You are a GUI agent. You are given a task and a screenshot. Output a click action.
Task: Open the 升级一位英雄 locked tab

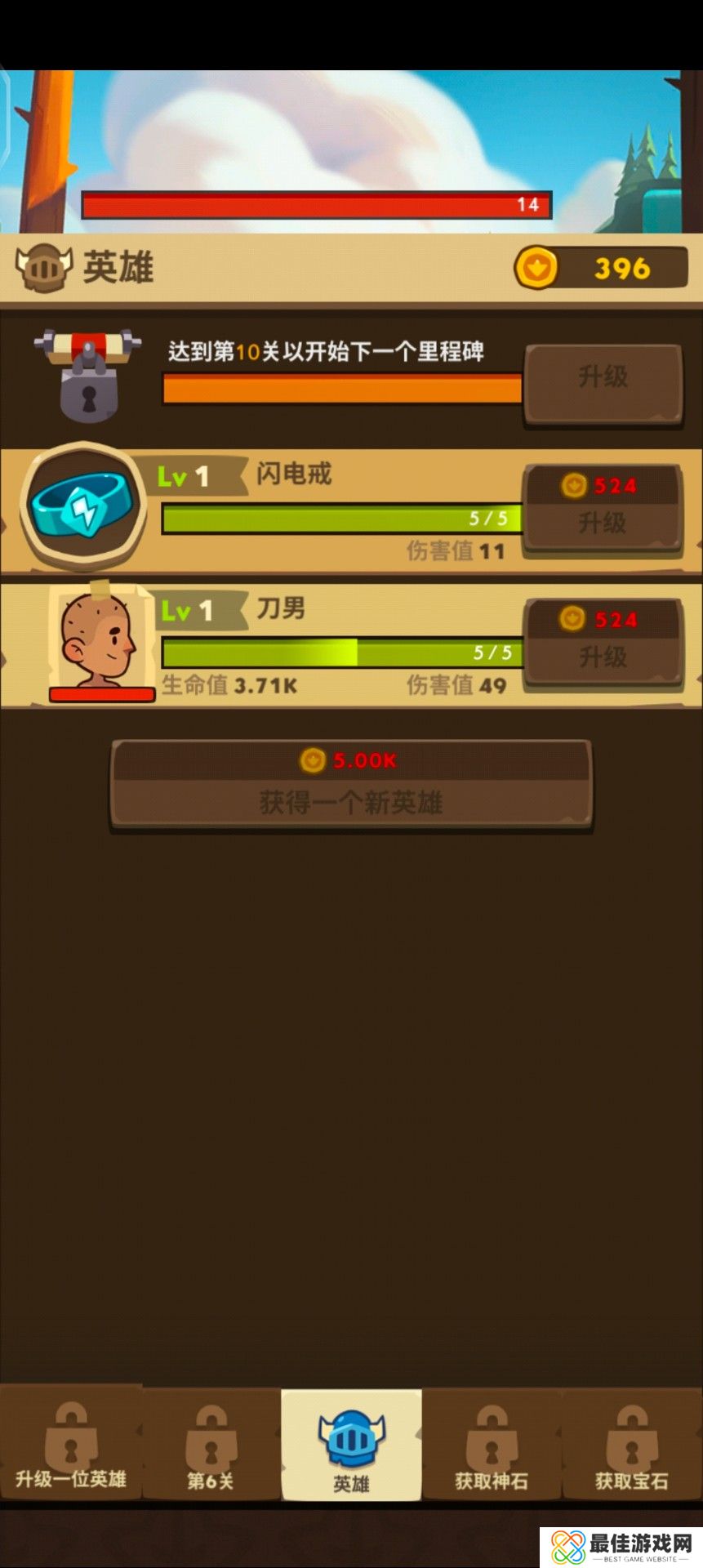tap(71, 1444)
